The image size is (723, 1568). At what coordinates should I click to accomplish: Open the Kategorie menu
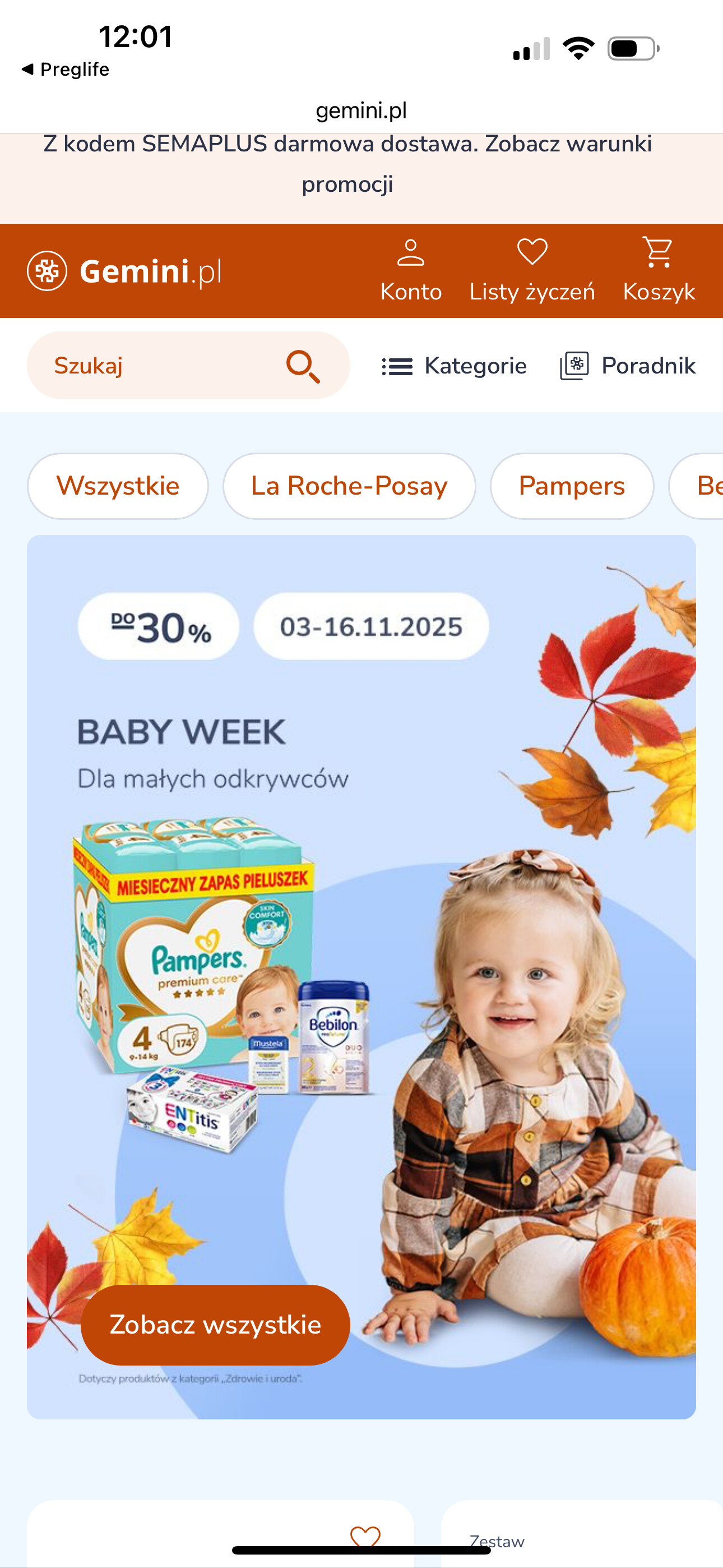coord(454,366)
